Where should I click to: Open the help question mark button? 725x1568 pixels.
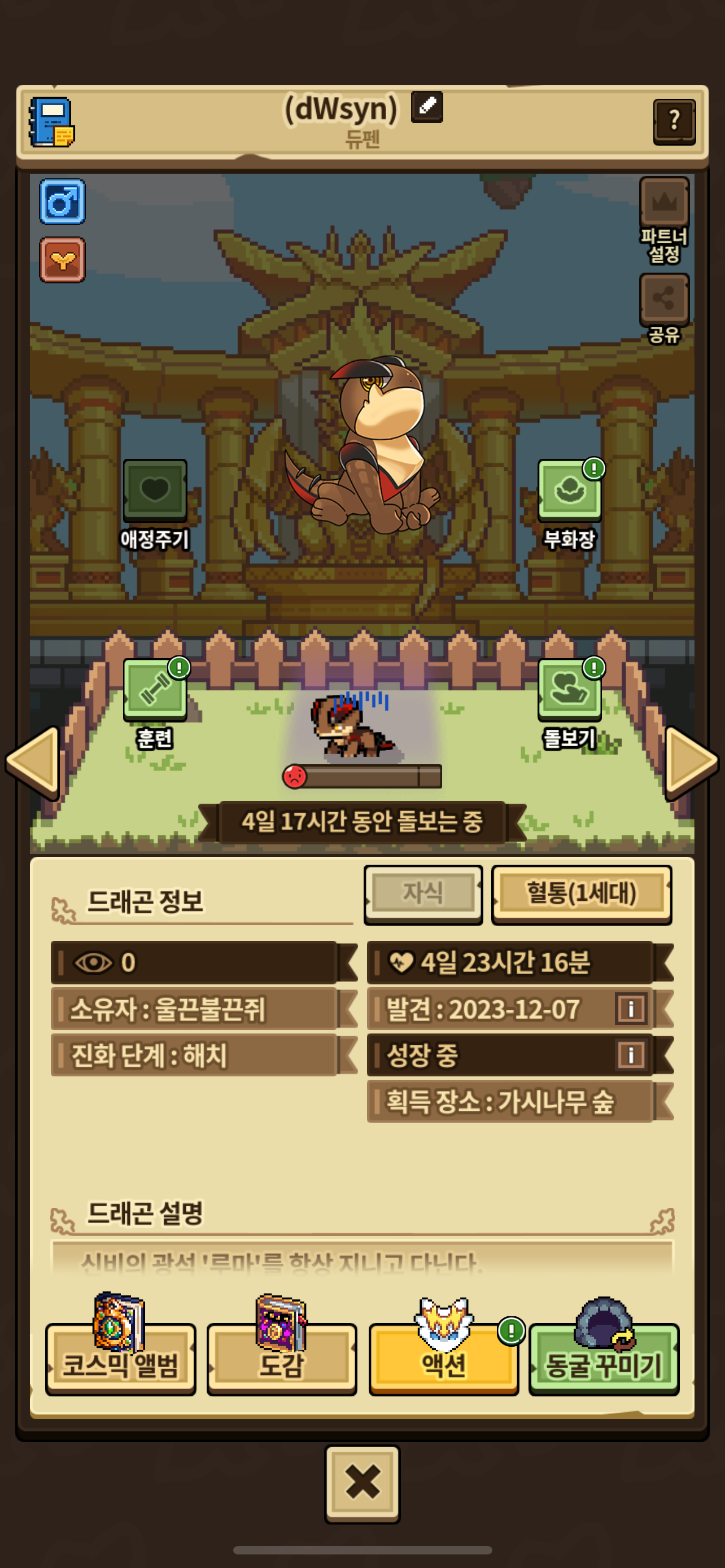pyautogui.click(x=674, y=121)
